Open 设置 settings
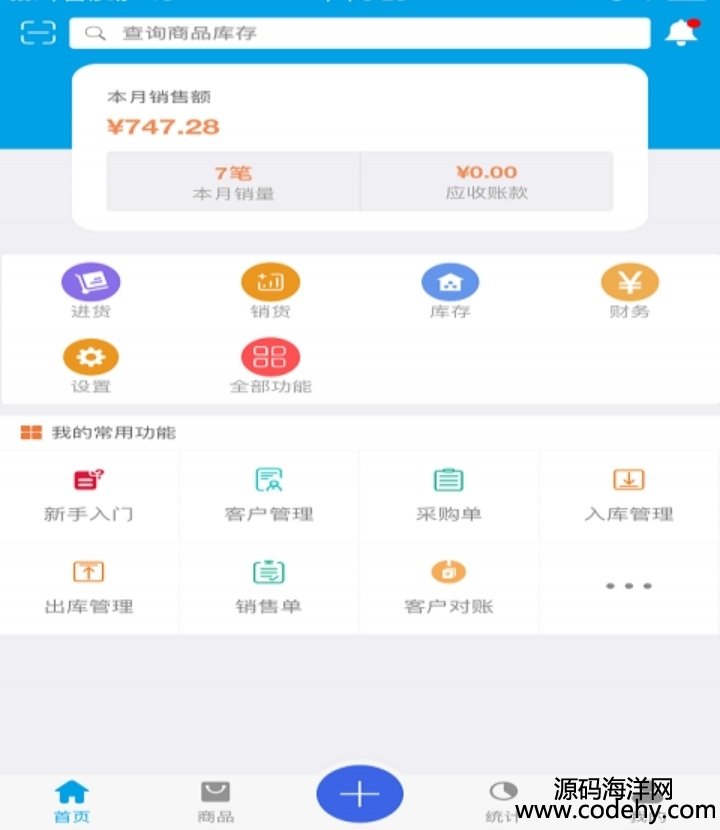This screenshot has width=720, height=830. pyautogui.click(x=91, y=366)
